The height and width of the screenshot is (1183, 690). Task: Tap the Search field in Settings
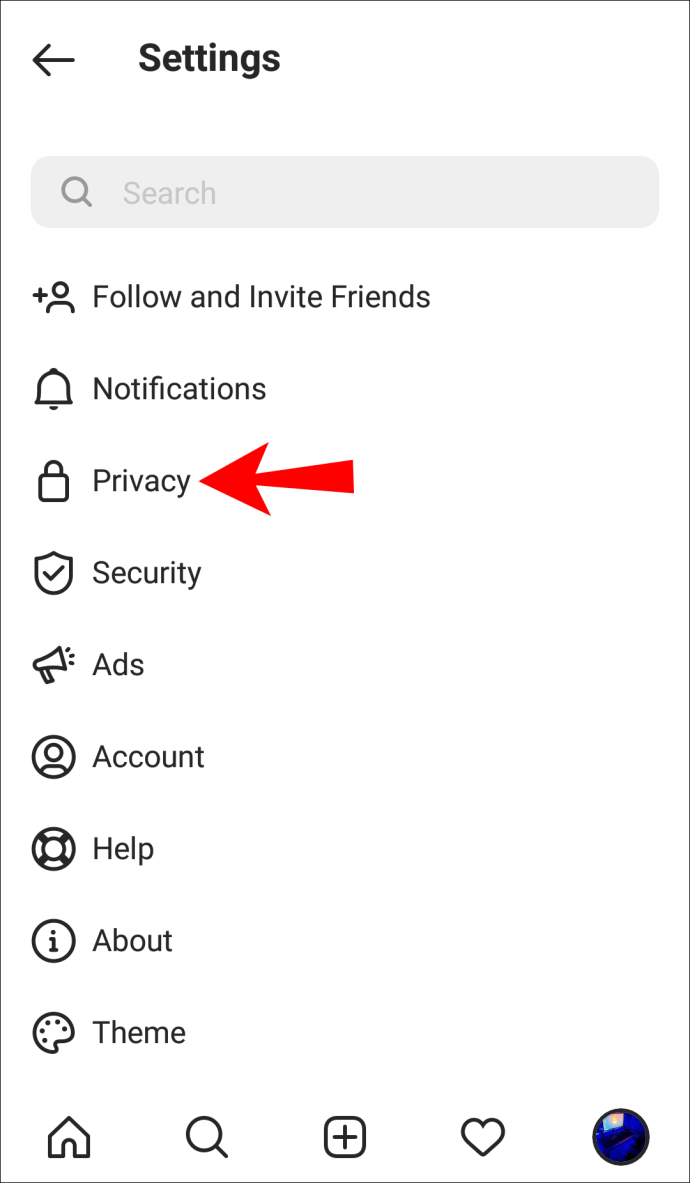pyautogui.click(x=345, y=192)
